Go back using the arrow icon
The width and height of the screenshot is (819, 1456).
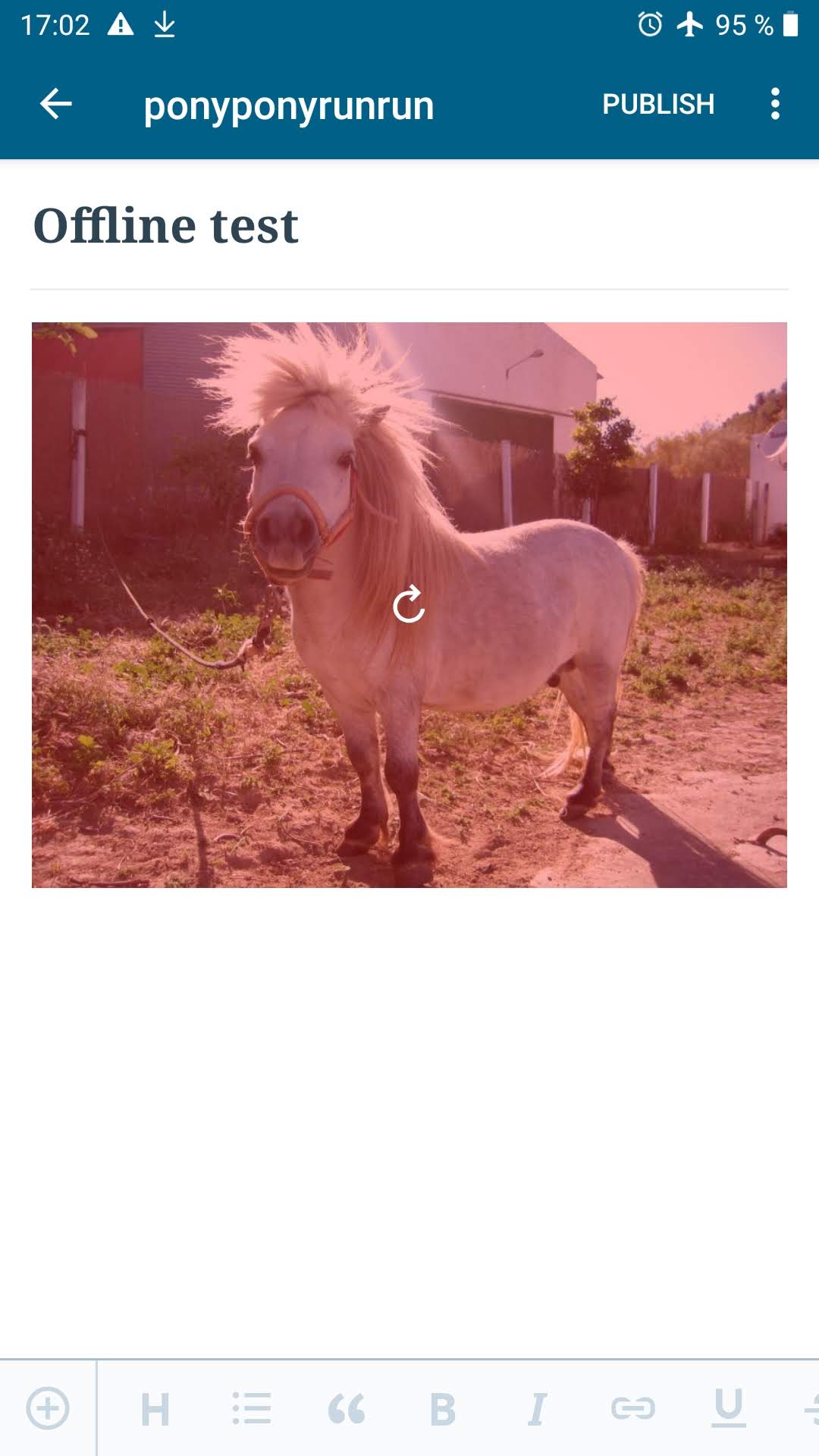coord(55,104)
